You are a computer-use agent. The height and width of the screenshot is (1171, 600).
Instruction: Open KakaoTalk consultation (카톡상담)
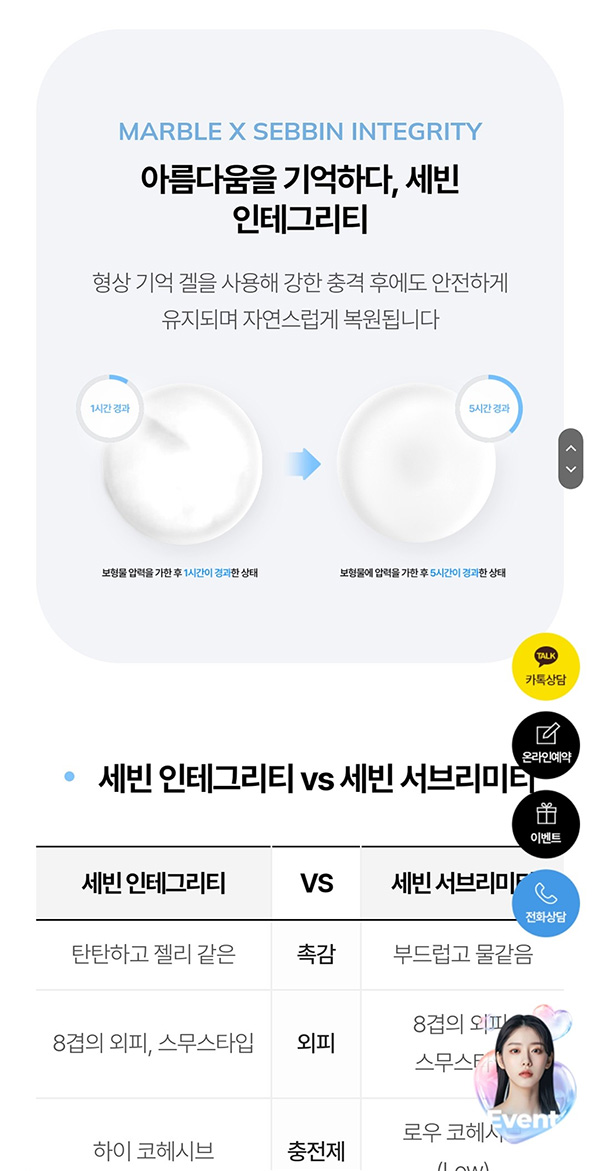click(x=545, y=667)
